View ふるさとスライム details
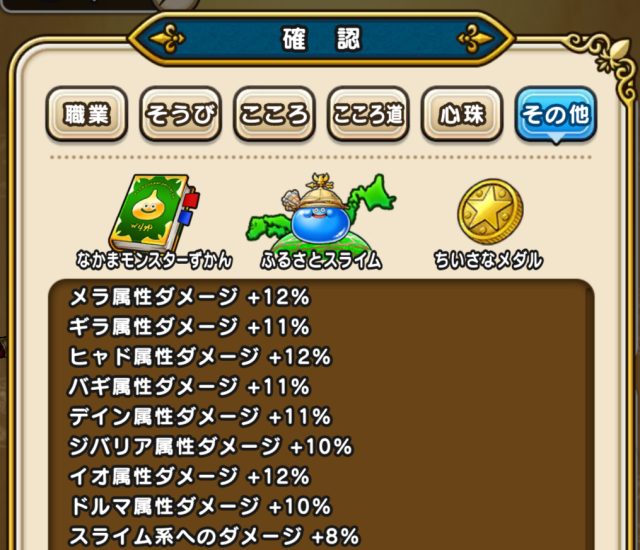Screen dimensions: 640x550 click(x=321, y=214)
